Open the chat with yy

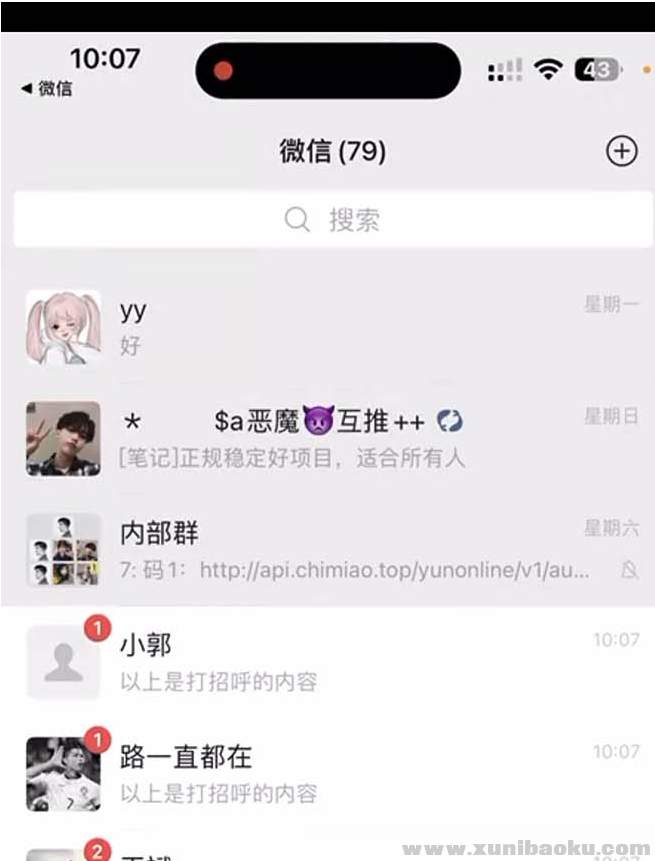coord(330,328)
